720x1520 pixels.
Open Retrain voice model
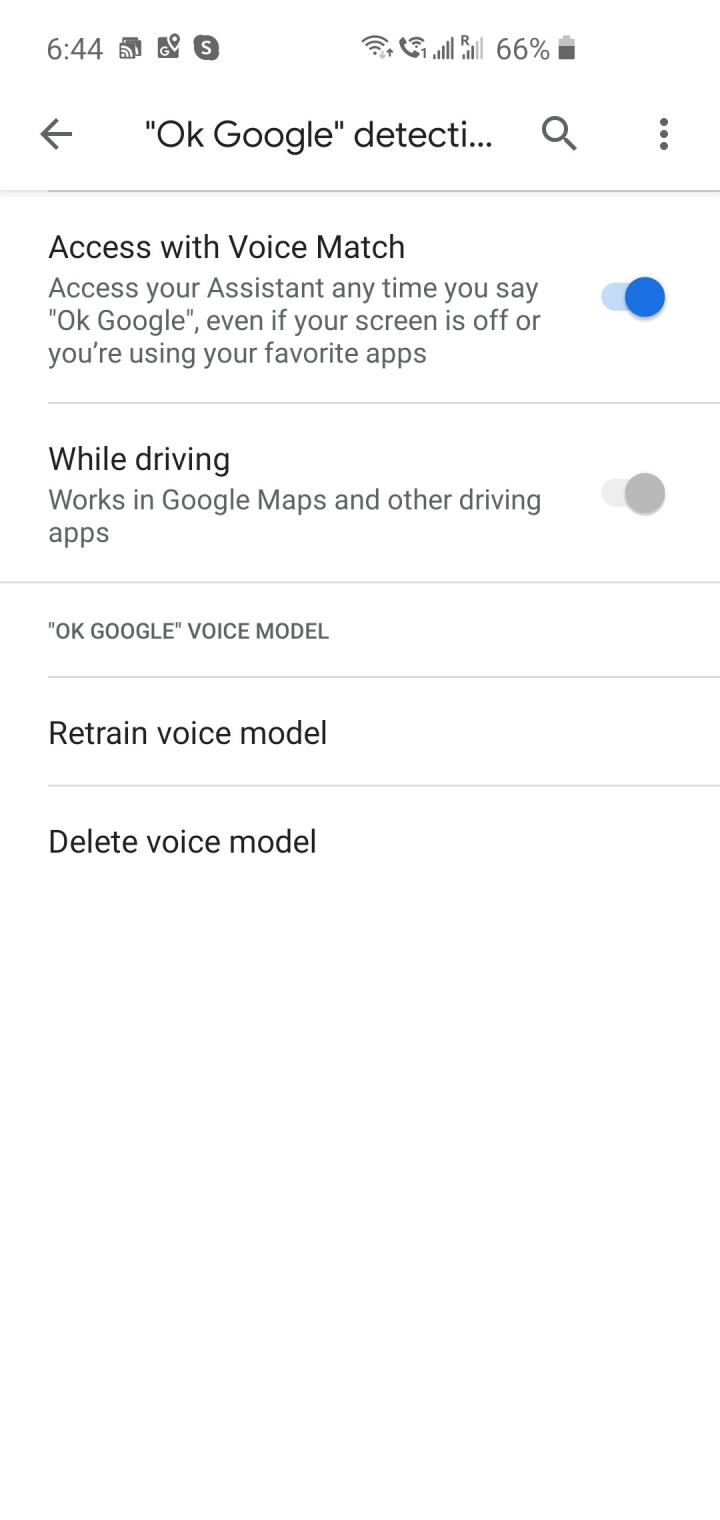(x=188, y=733)
